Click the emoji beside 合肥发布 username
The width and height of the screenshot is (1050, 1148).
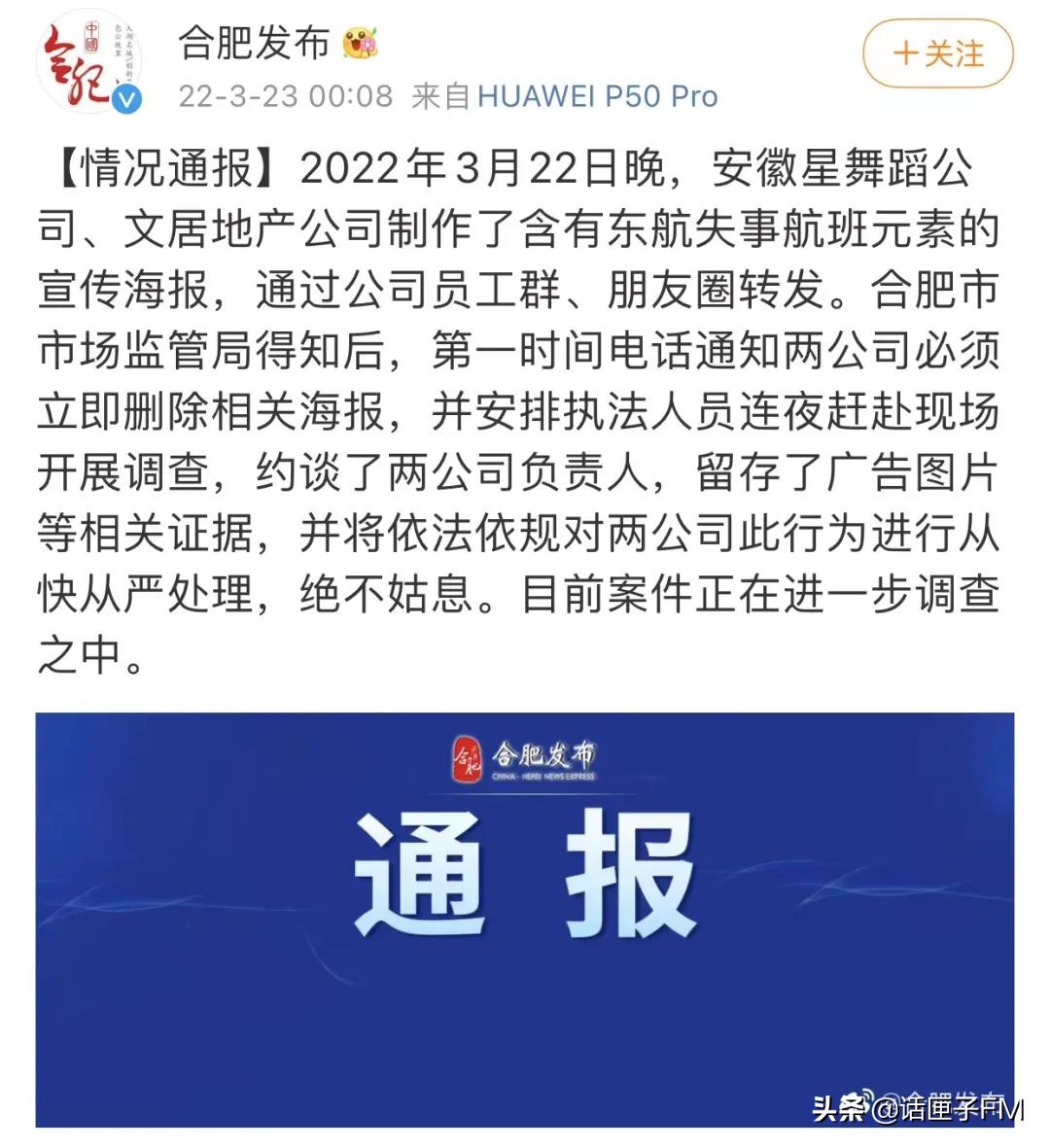[361, 44]
